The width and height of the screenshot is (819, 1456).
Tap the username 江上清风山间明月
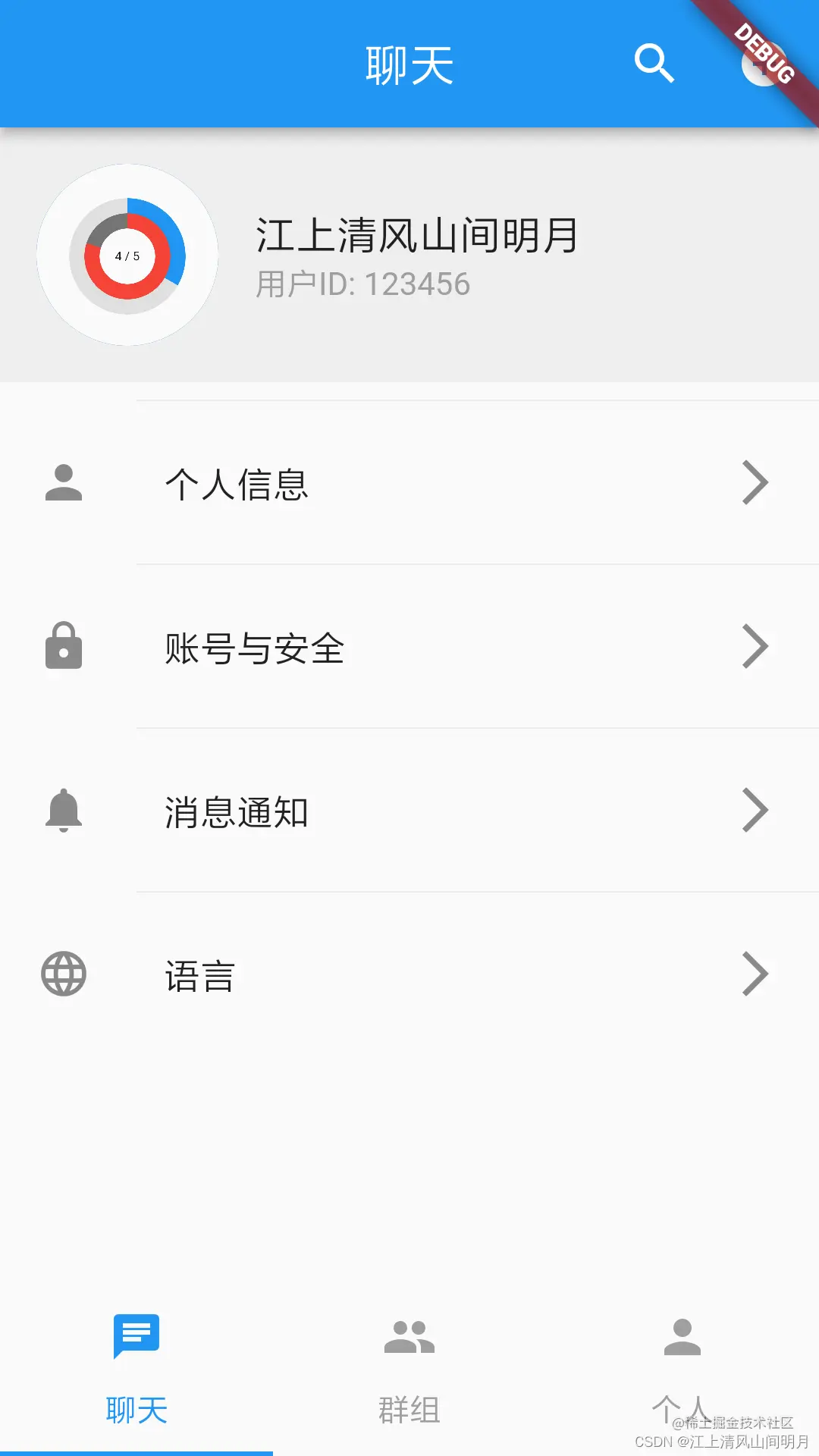tap(416, 235)
